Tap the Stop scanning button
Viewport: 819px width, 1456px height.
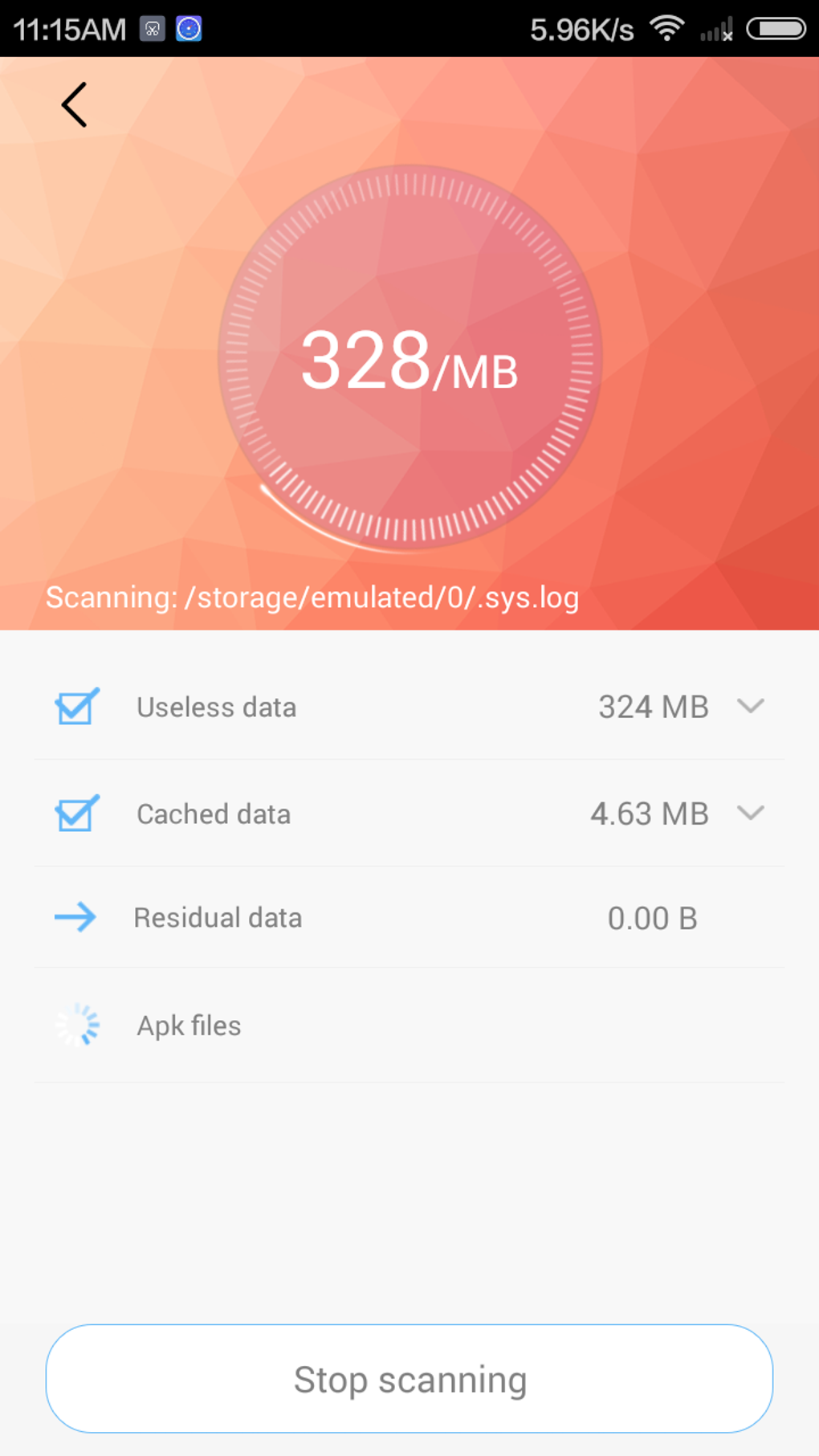[409, 1378]
